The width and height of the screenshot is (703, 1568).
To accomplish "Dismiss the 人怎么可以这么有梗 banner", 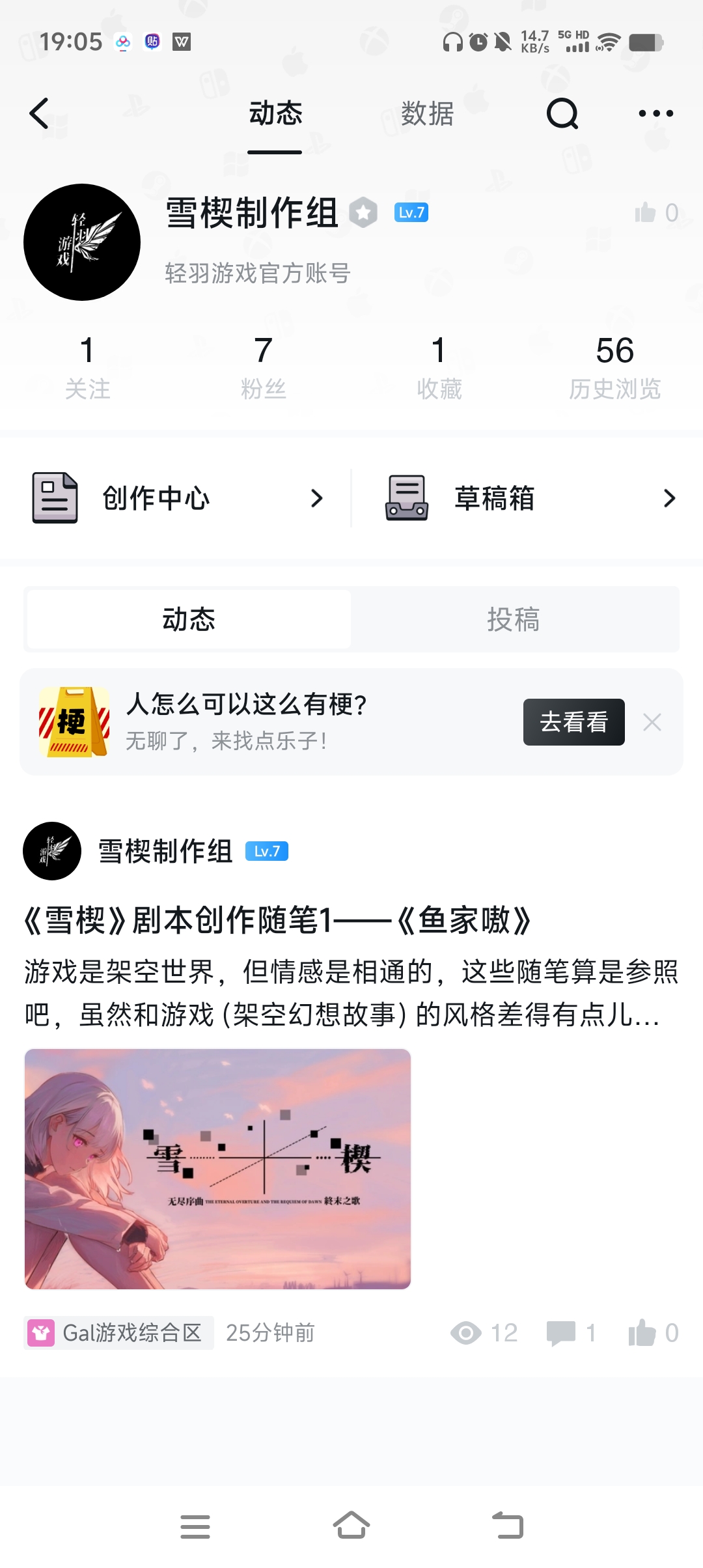I will coord(652,722).
